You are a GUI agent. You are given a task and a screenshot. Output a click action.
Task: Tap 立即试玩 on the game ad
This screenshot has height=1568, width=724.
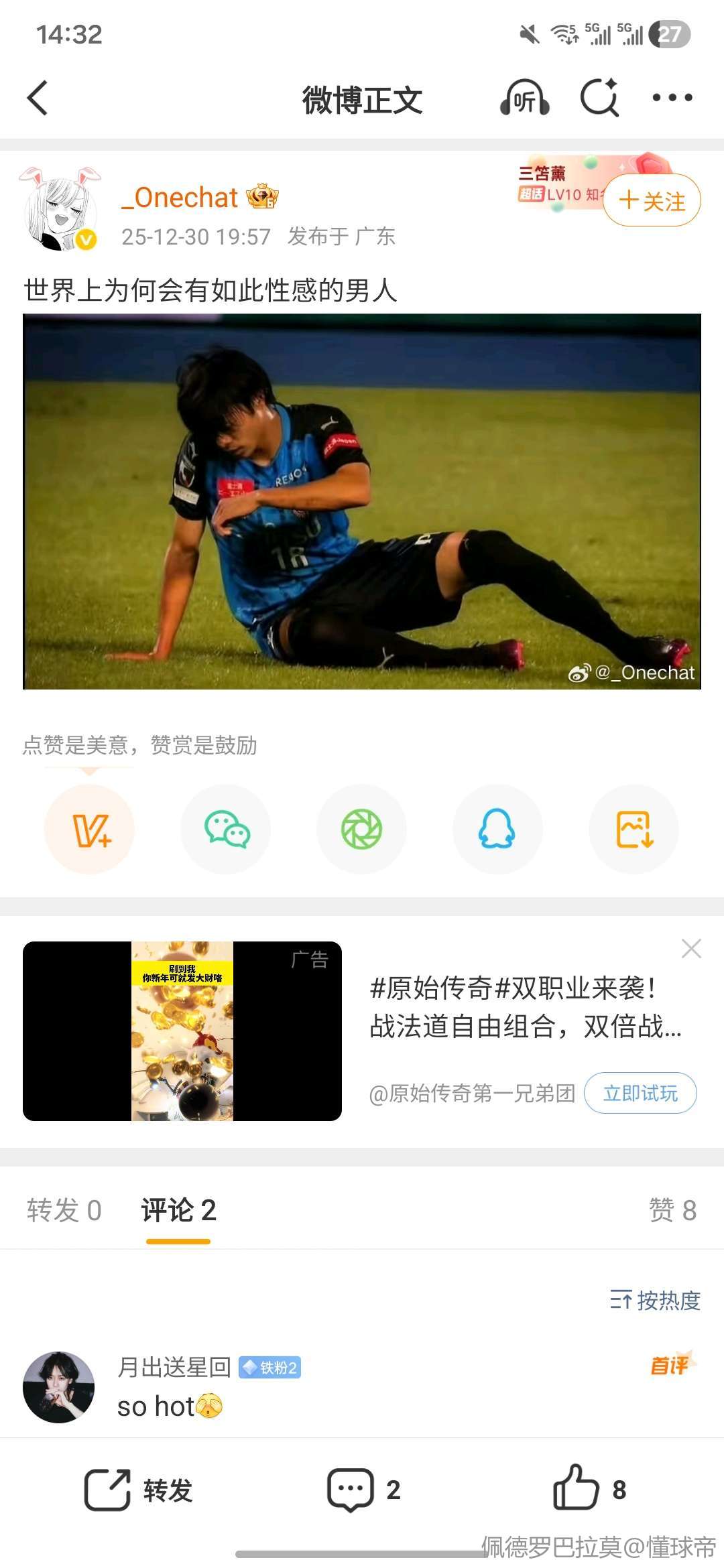pyautogui.click(x=640, y=1094)
